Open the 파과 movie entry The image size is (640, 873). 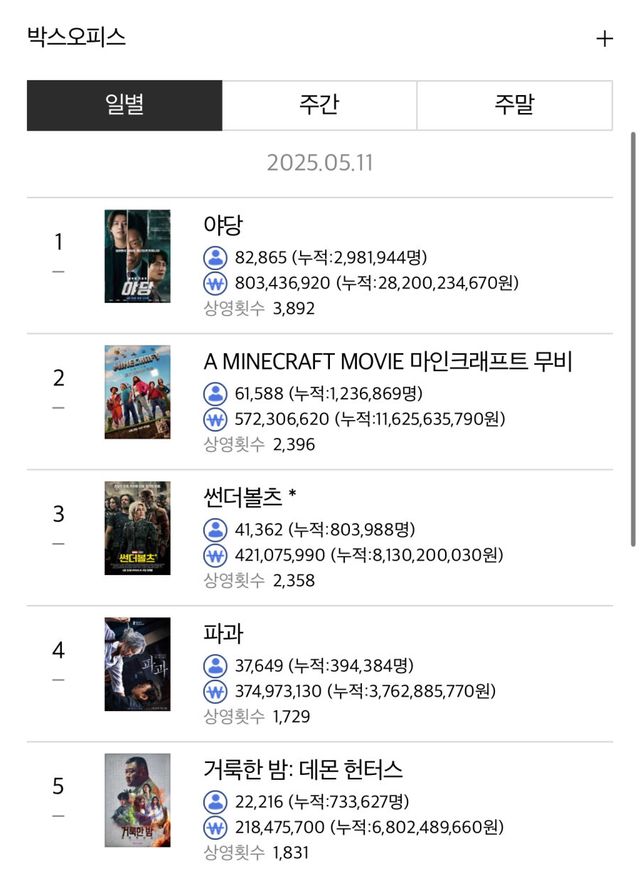(223, 634)
